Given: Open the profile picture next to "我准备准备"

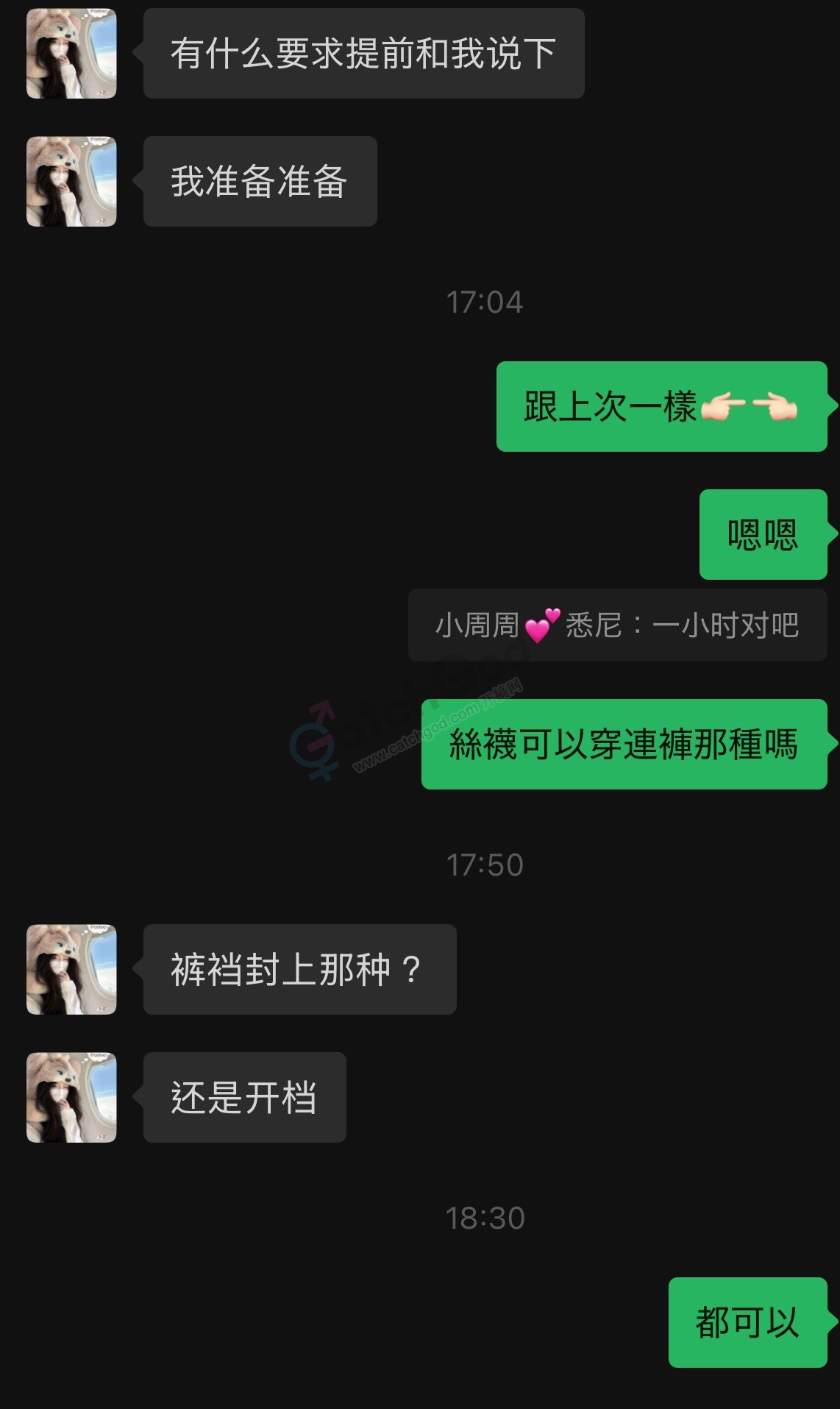Looking at the screenshot, I should coord(71,181).
